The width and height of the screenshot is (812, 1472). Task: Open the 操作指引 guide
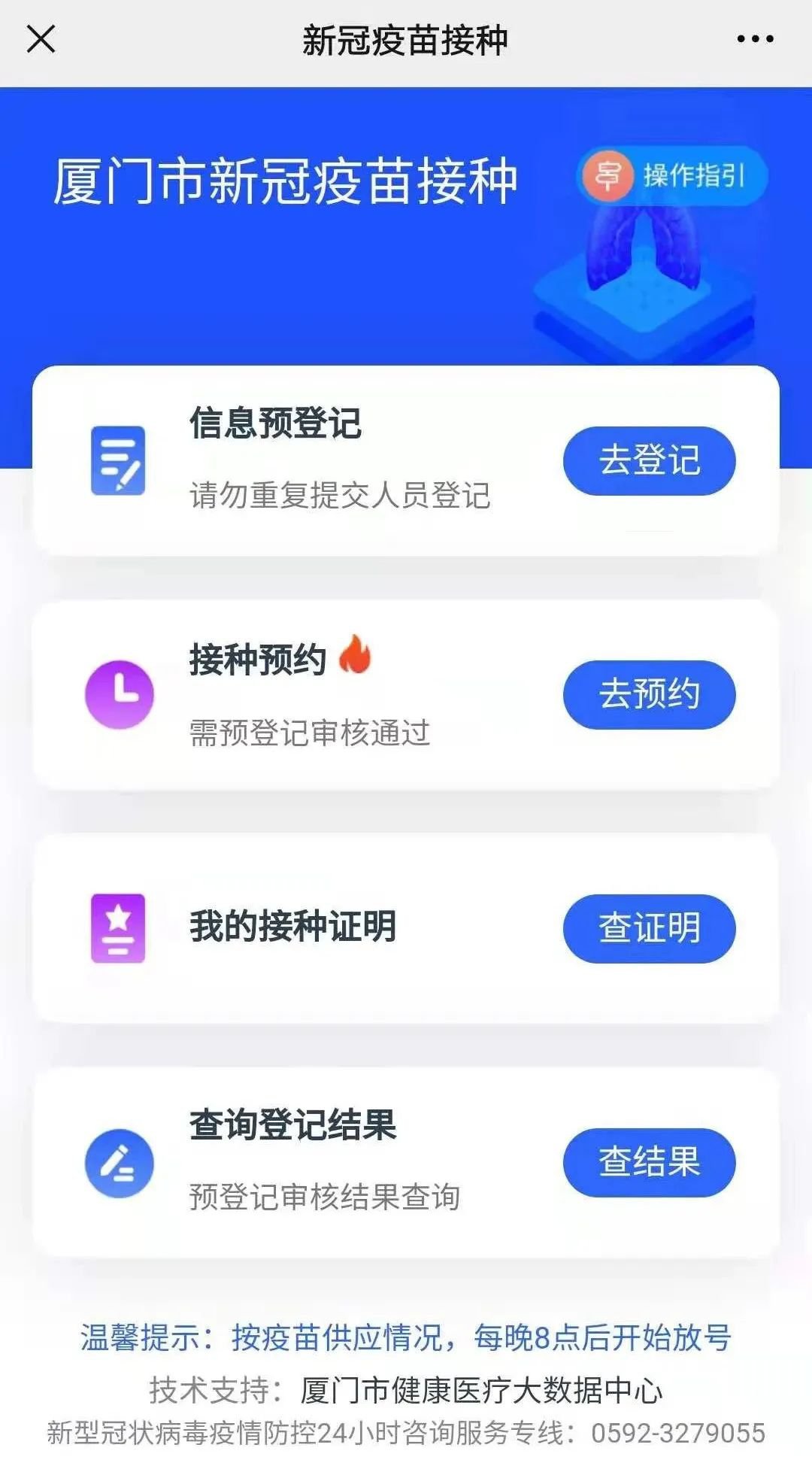pyautogui.click(x=671, y=176)
